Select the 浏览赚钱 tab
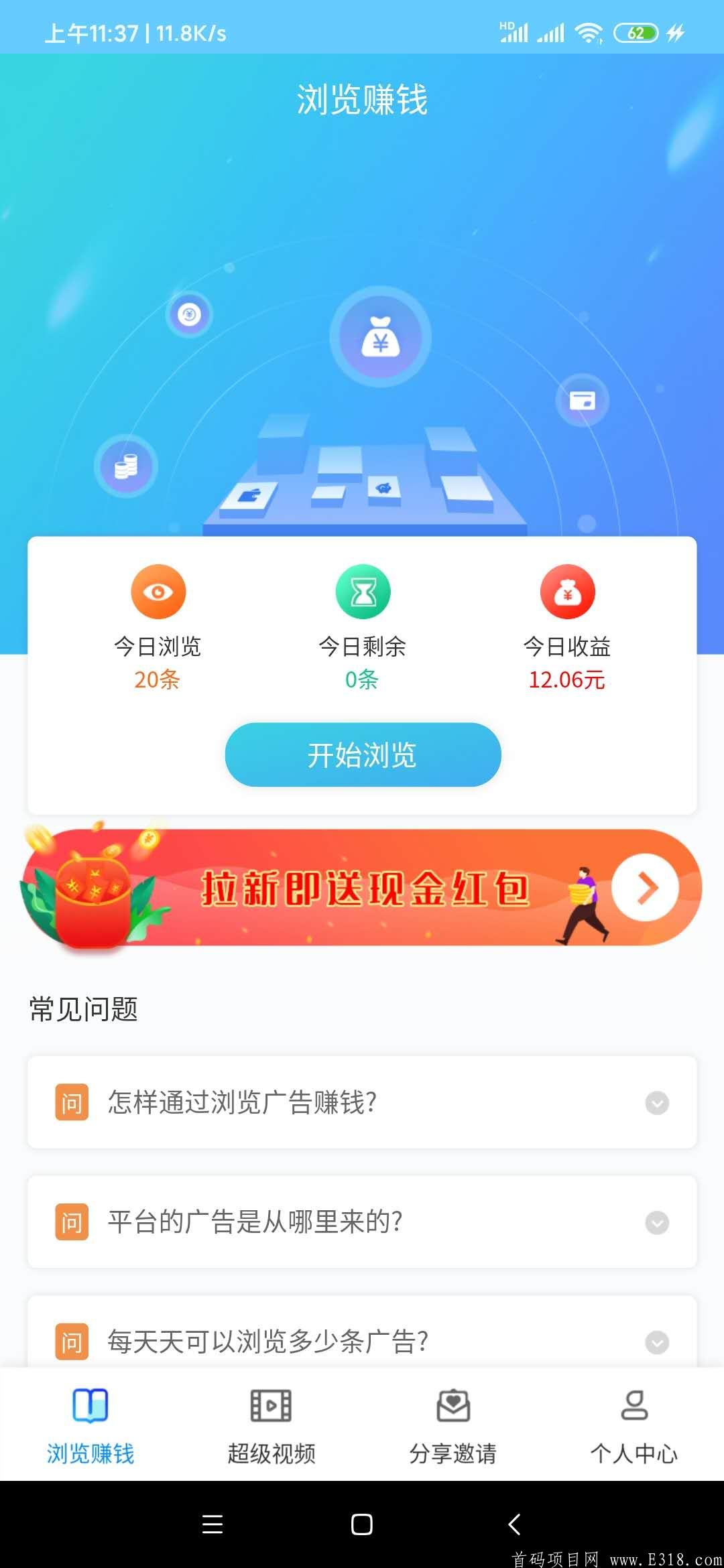This screenshot has width=724, height=1568. [x=90, y=1425]
